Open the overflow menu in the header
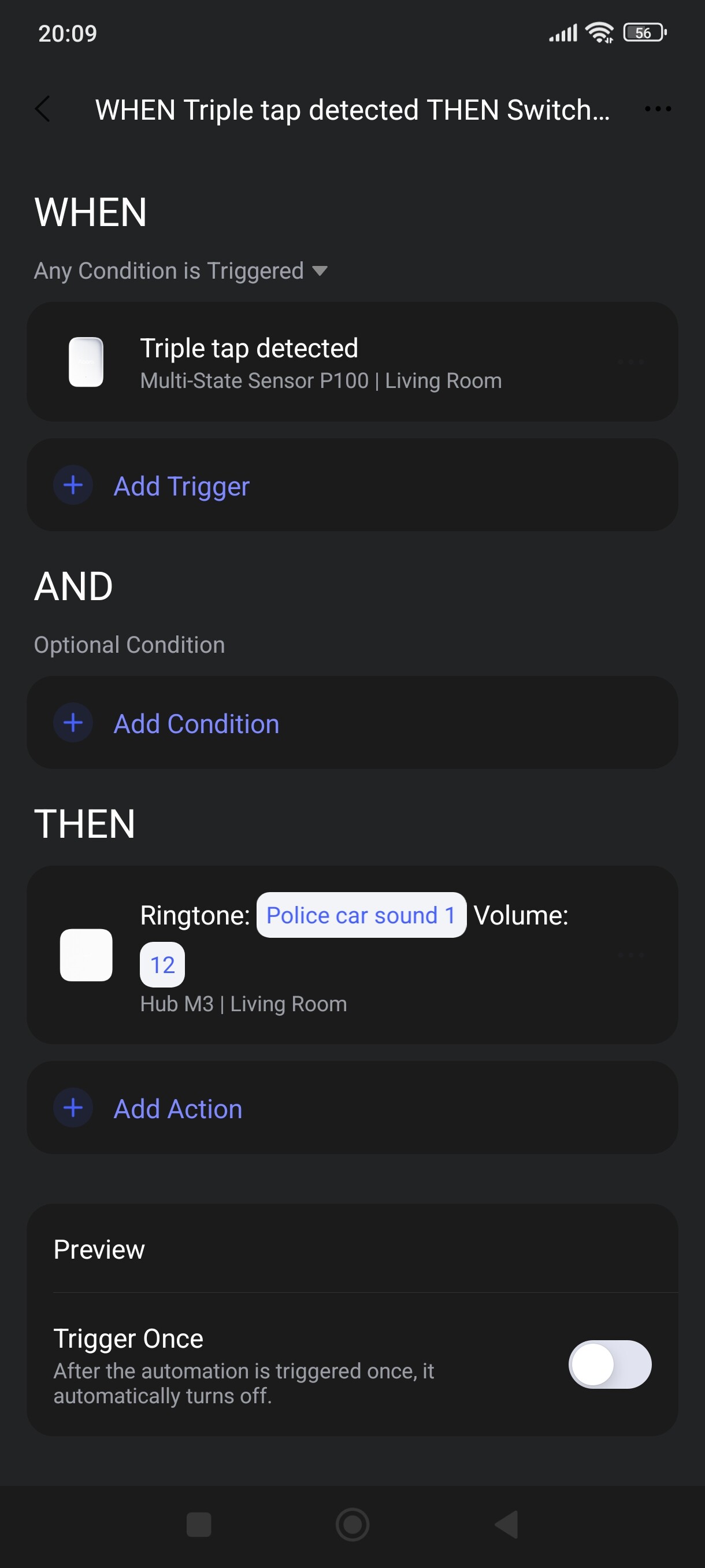 coord(658,110)
